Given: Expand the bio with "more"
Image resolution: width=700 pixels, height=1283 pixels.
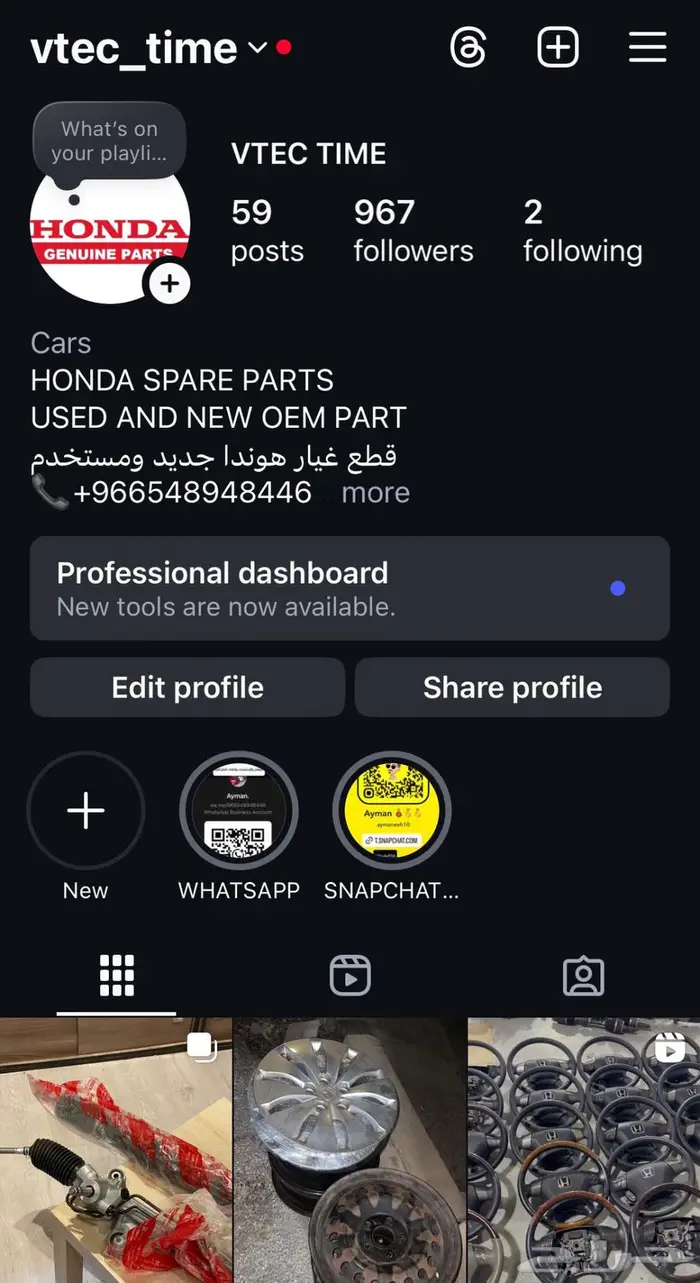Looking at the screenshot, I should tap(375, 493).
